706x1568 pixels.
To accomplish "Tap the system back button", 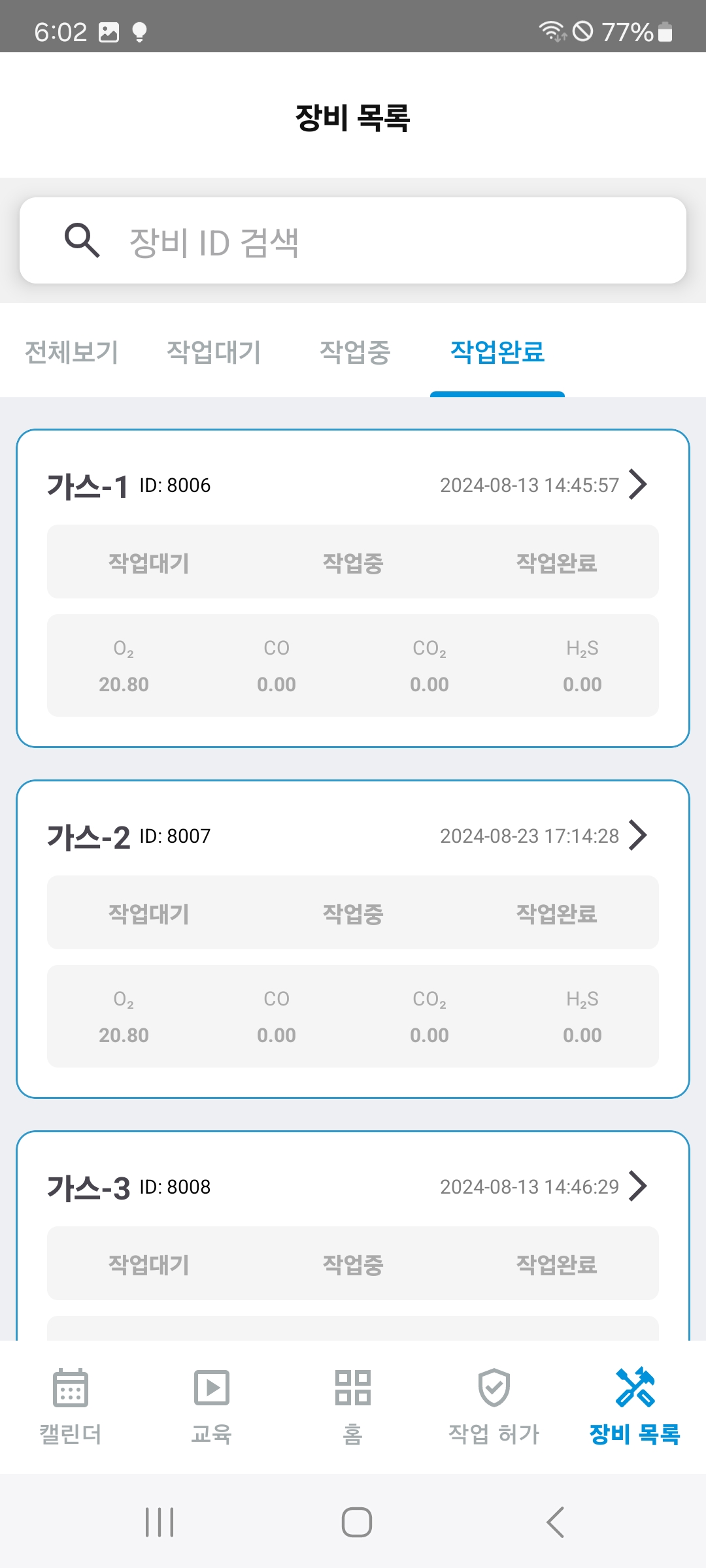I will click(555, 1522).
